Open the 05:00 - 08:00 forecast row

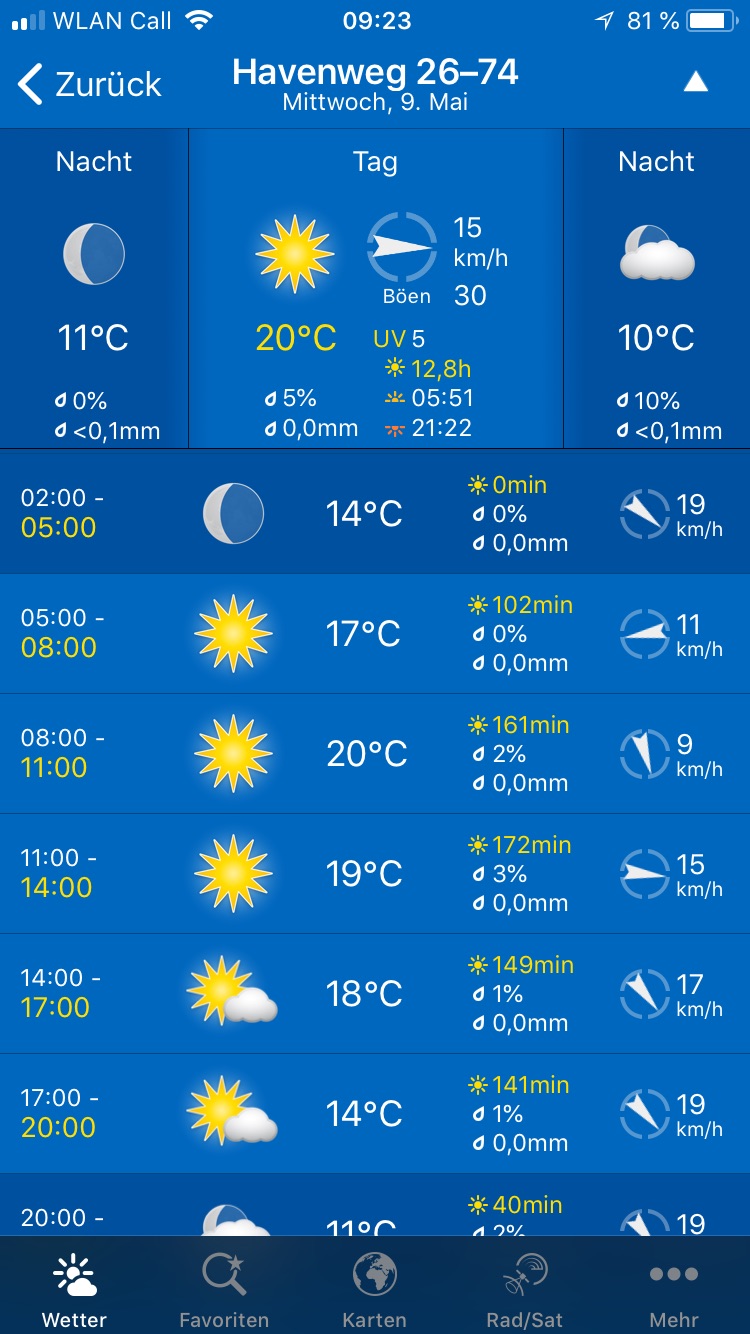(x=375, y=633)
